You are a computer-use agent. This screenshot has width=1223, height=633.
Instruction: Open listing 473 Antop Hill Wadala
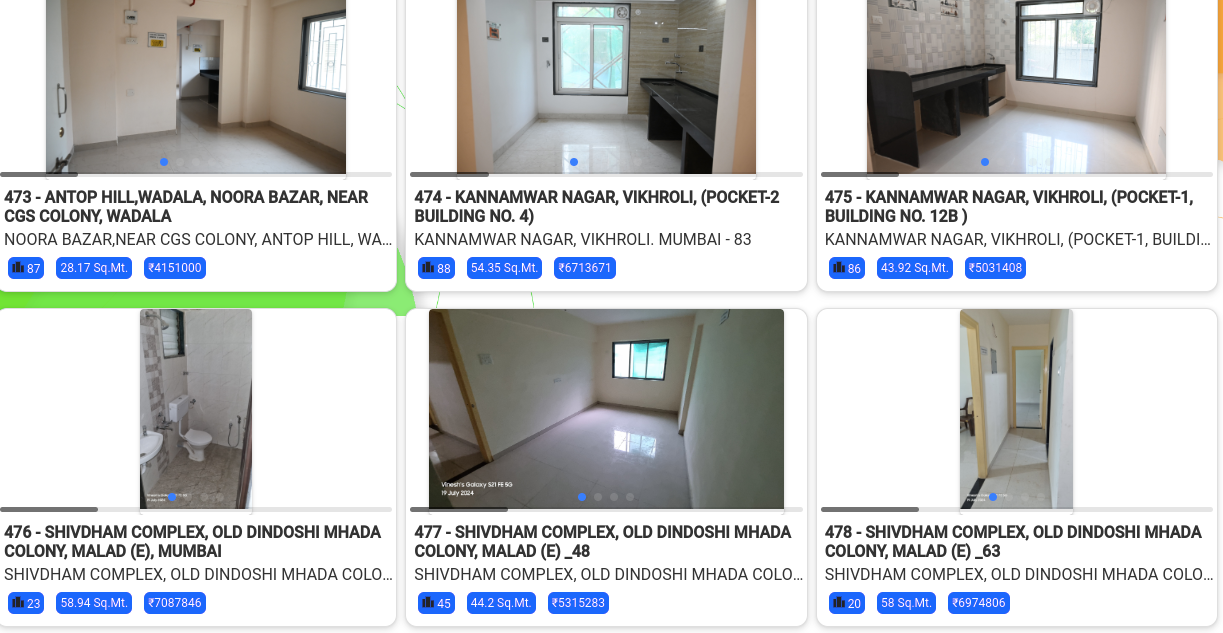(186, 206)
